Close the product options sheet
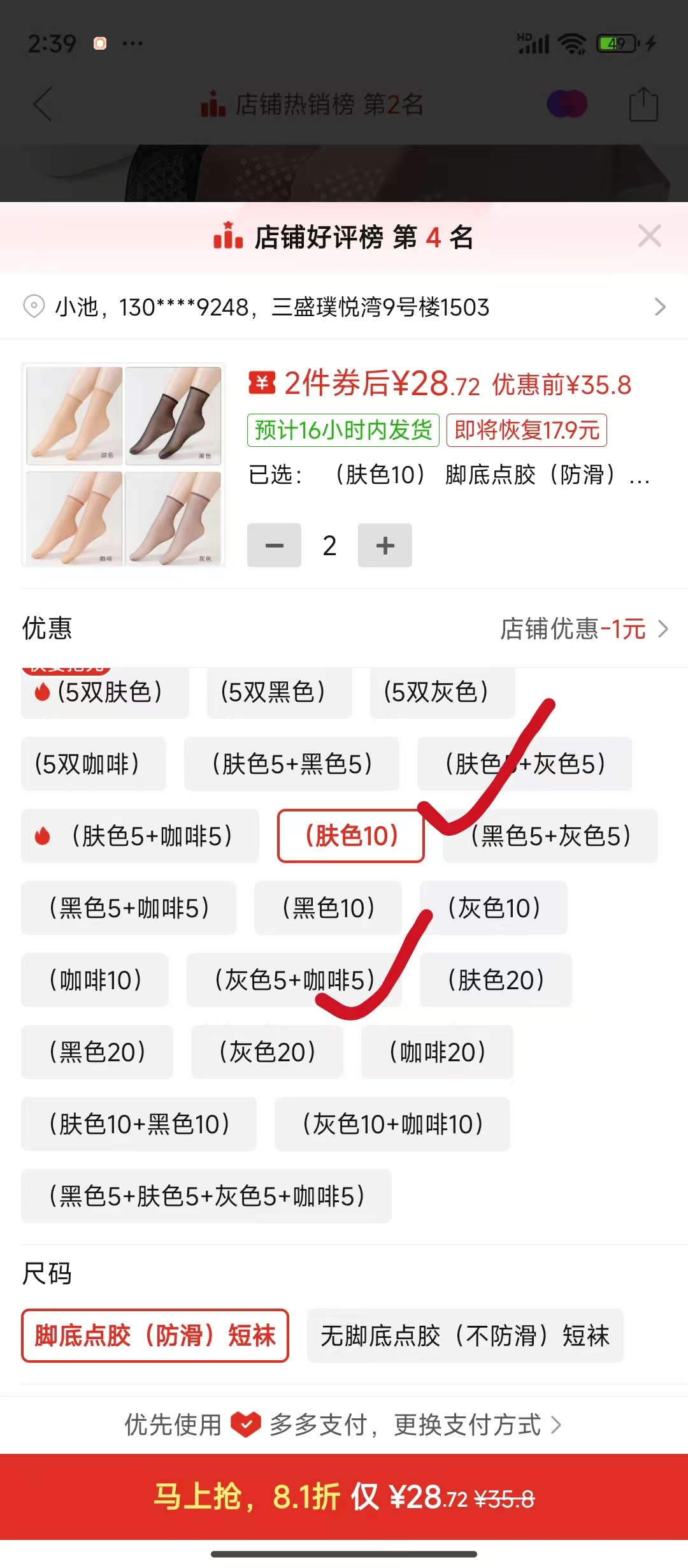The width and height of the screenshot is (688, 1568). (x=649, y=236)
